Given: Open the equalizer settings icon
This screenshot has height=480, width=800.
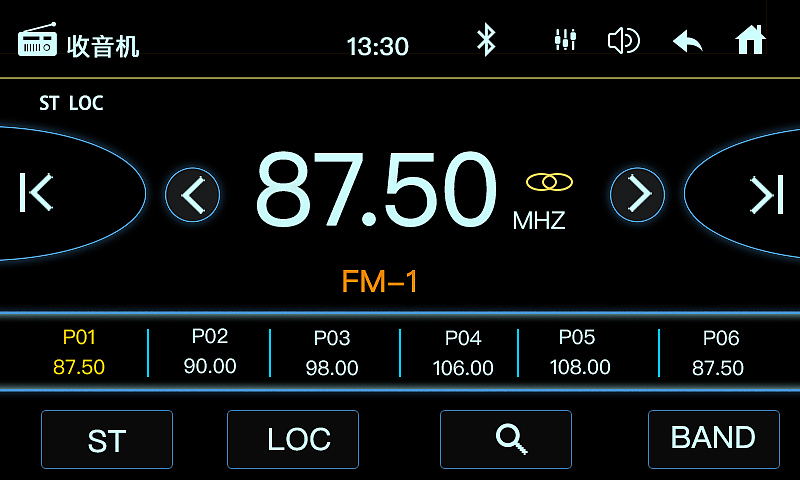Looking at the screenshot, I should [565, 41].
